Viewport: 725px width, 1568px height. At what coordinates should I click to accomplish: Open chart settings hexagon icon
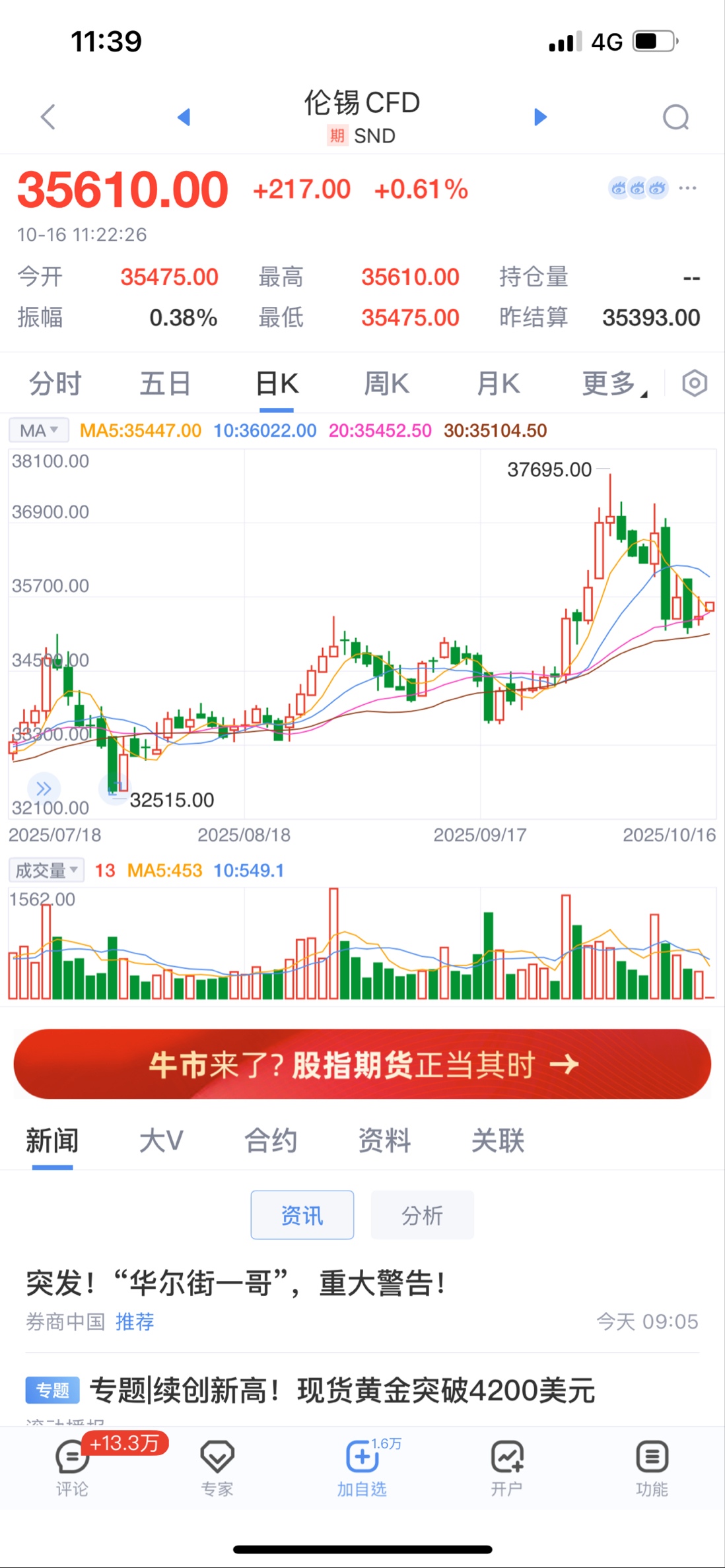[695, 383]
